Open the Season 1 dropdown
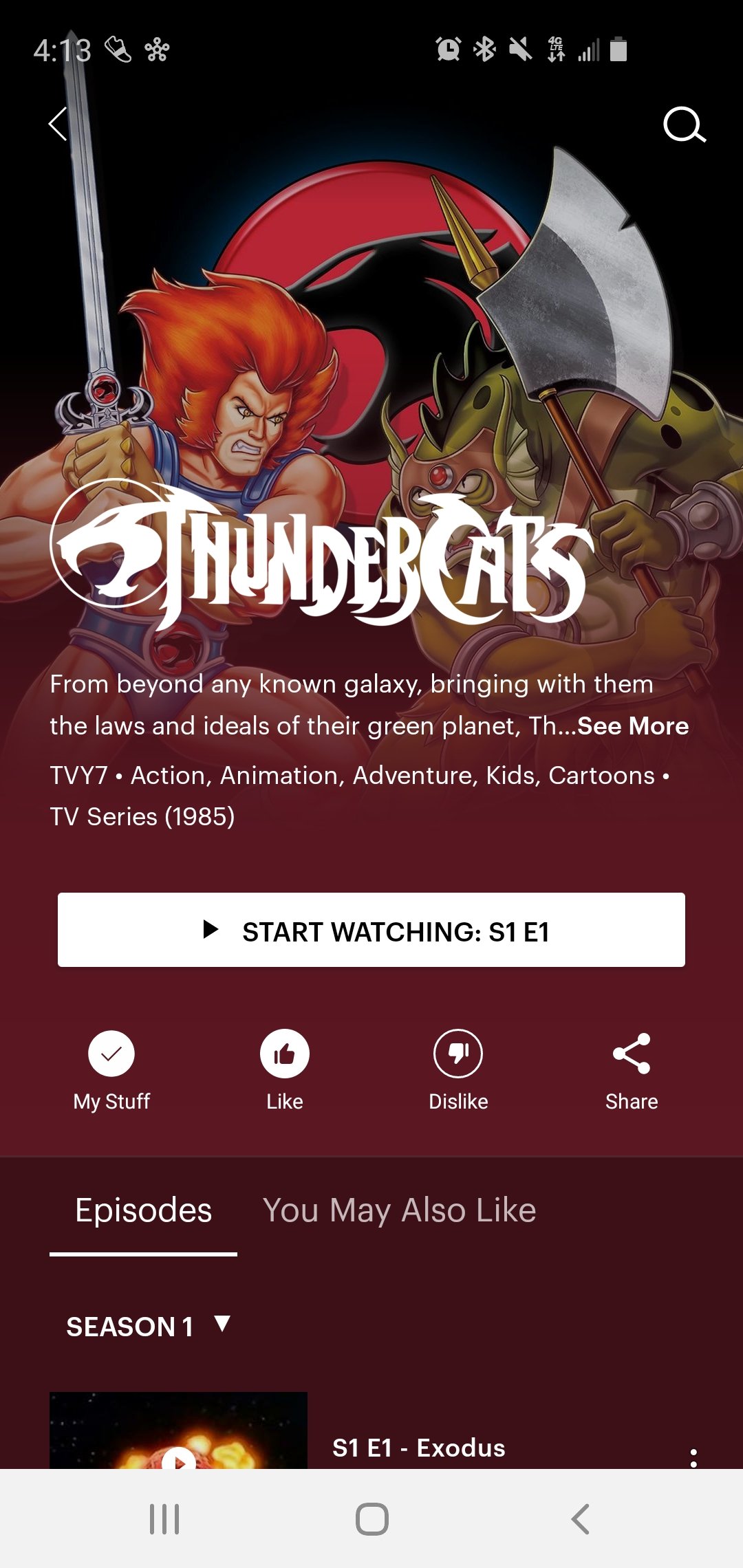The height and width of the screenshot is (1568, 743). [x=149, y=1326]
